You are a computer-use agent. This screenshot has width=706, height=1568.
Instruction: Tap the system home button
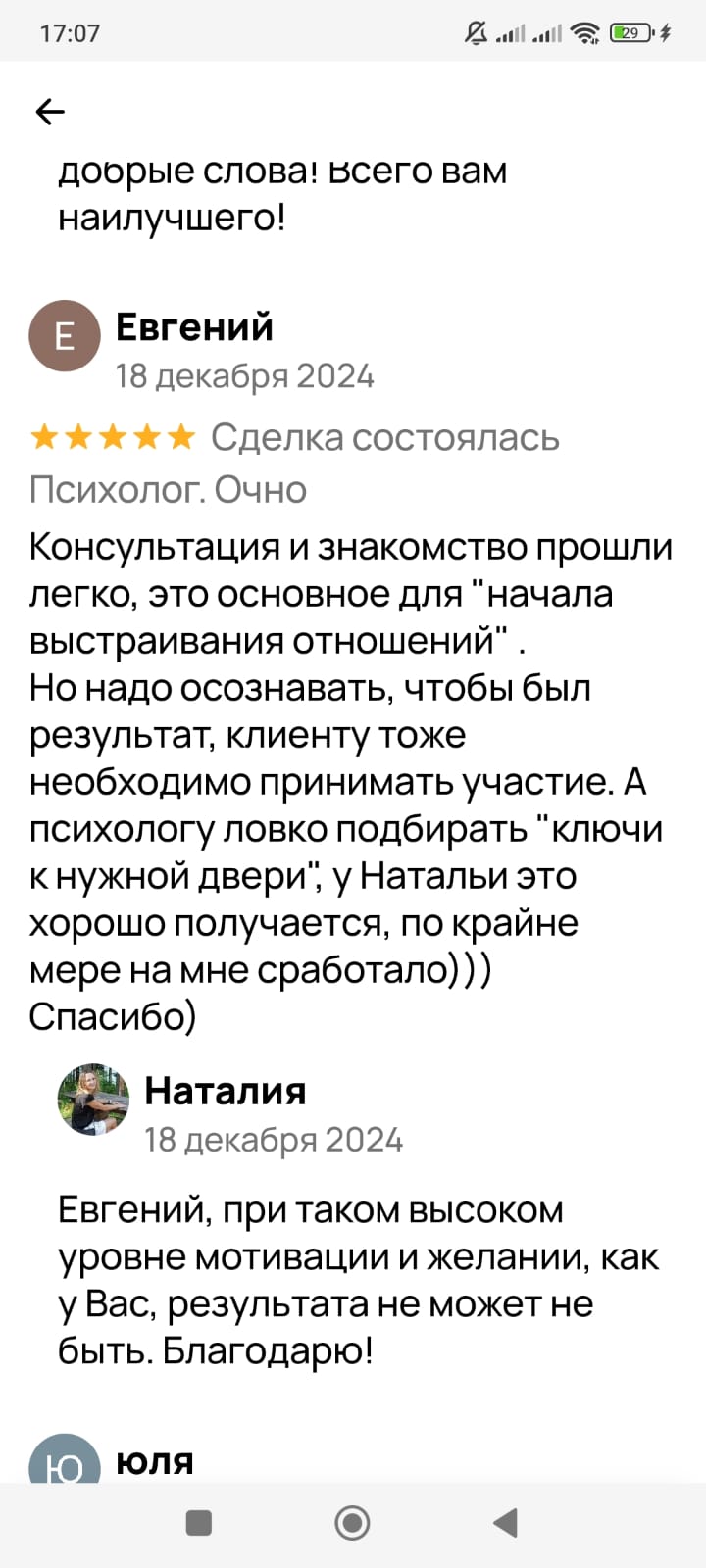pyautogui.click(x=352, y=1523)
